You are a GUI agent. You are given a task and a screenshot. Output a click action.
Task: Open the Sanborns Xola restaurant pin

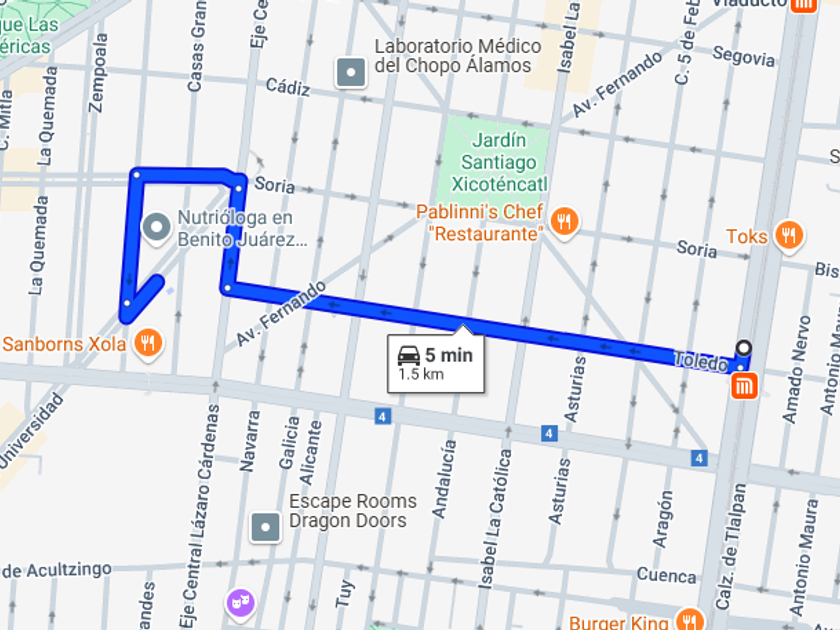point(148,344)
